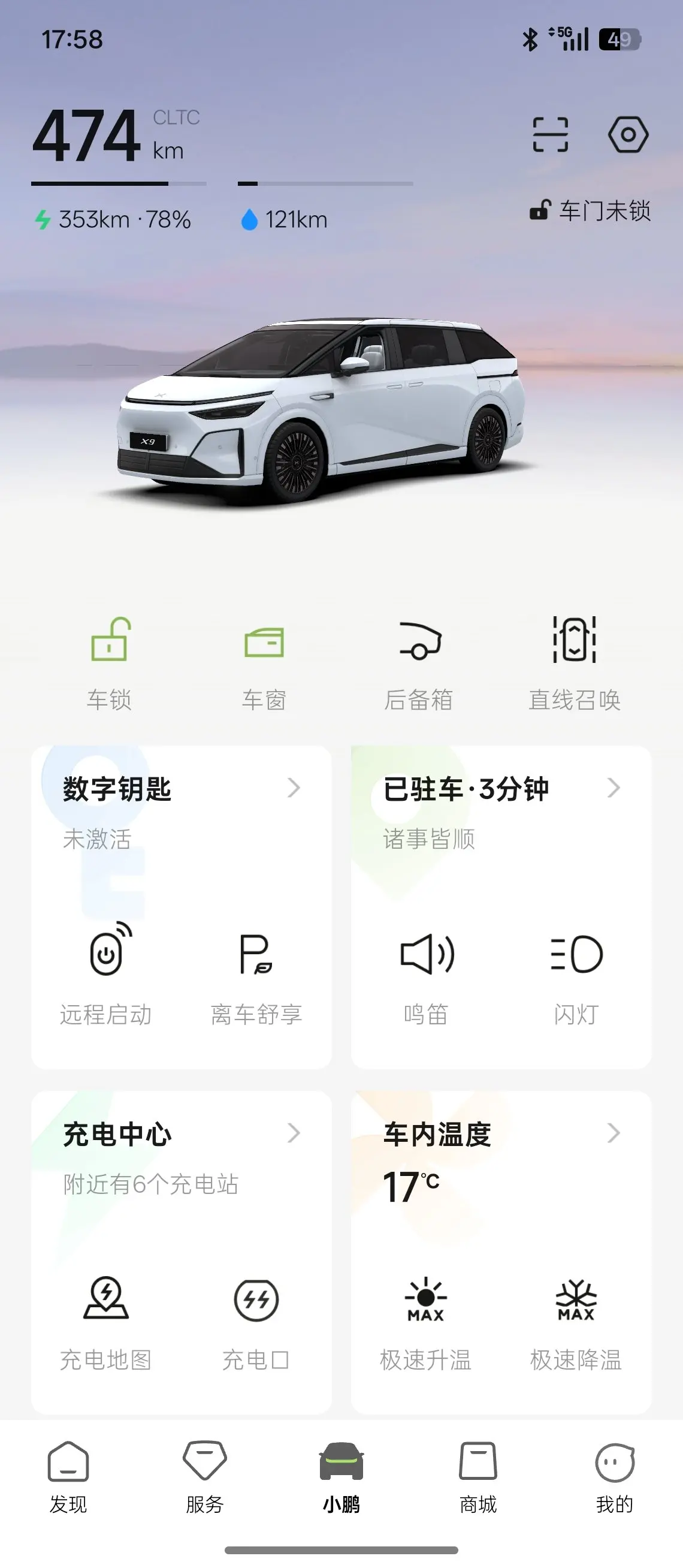683x1568 pixels.
Task: Tap the 车锁 lock control
Action: [109, 662]
